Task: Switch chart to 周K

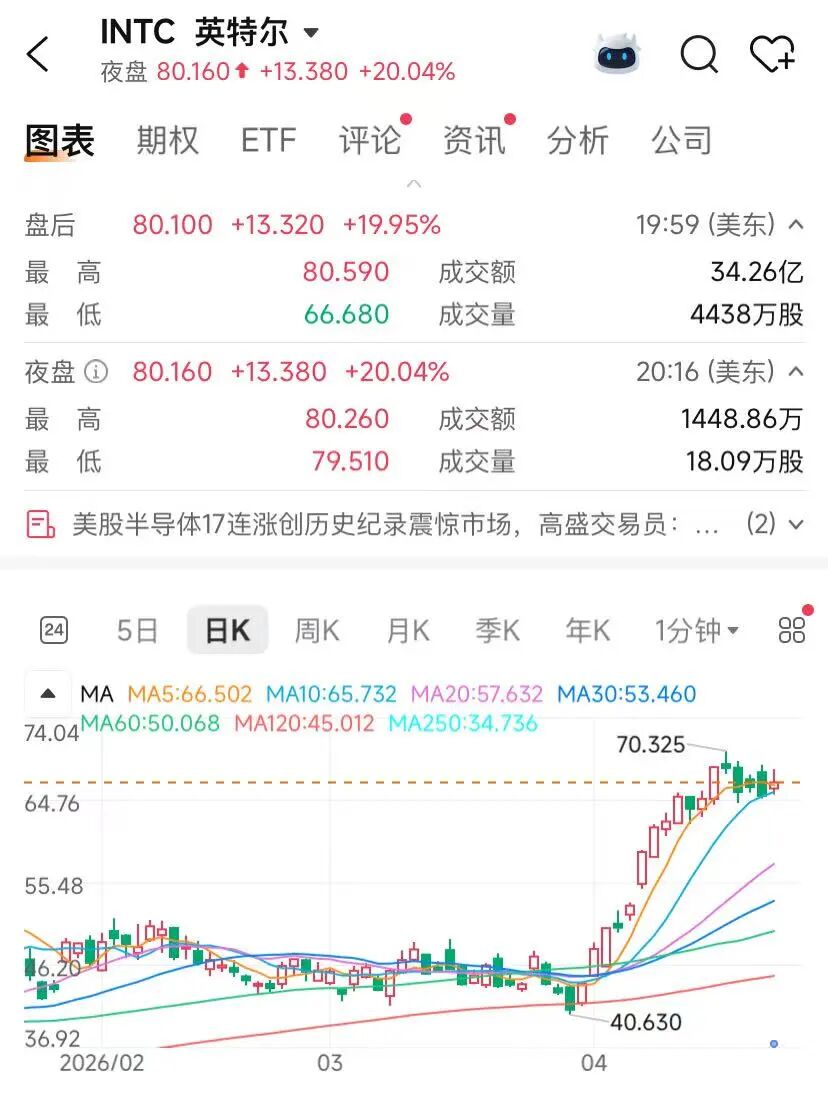Action: [x=317, y=631]
